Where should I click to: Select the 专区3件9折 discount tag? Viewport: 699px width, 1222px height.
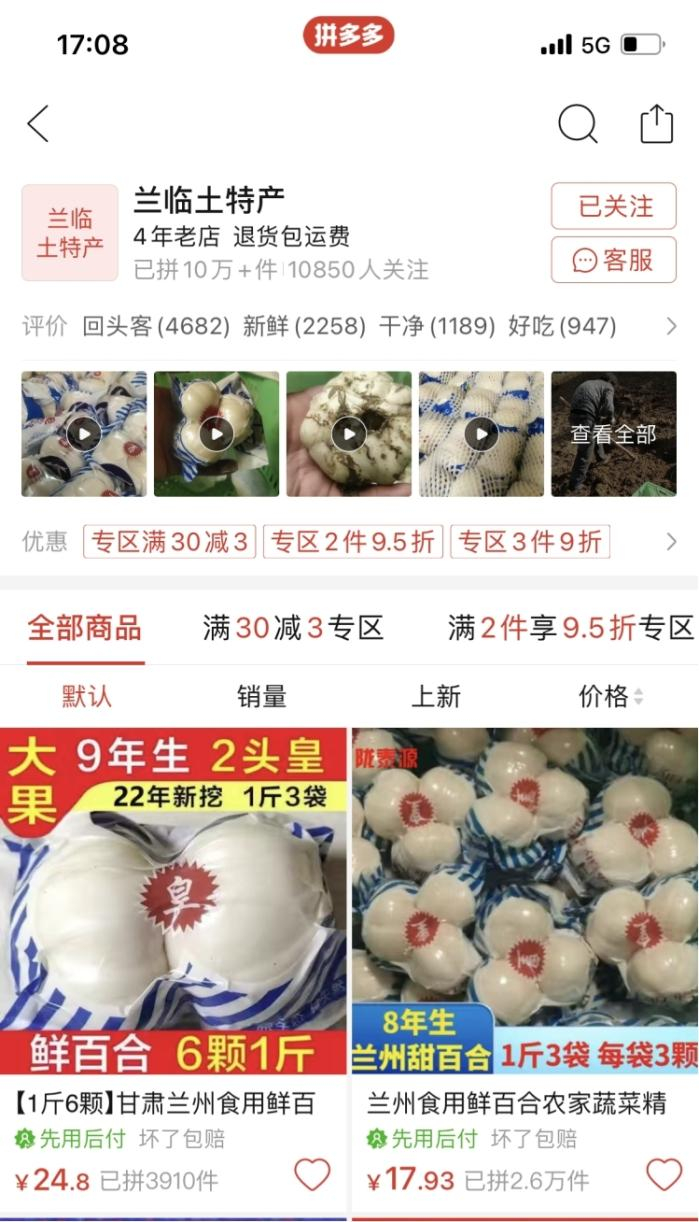tap(530, 542)
